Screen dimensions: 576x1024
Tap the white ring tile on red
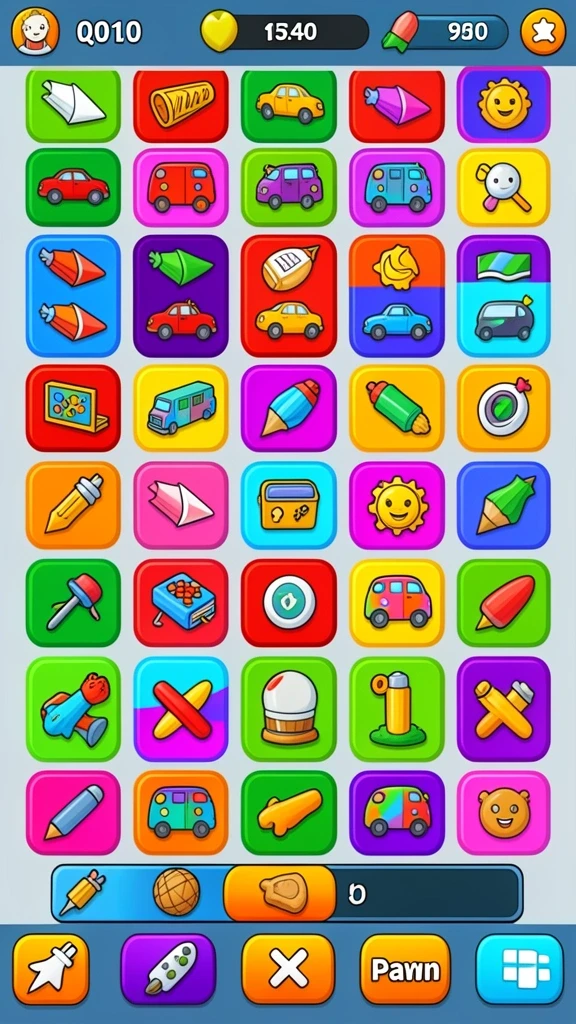point(289,603)
